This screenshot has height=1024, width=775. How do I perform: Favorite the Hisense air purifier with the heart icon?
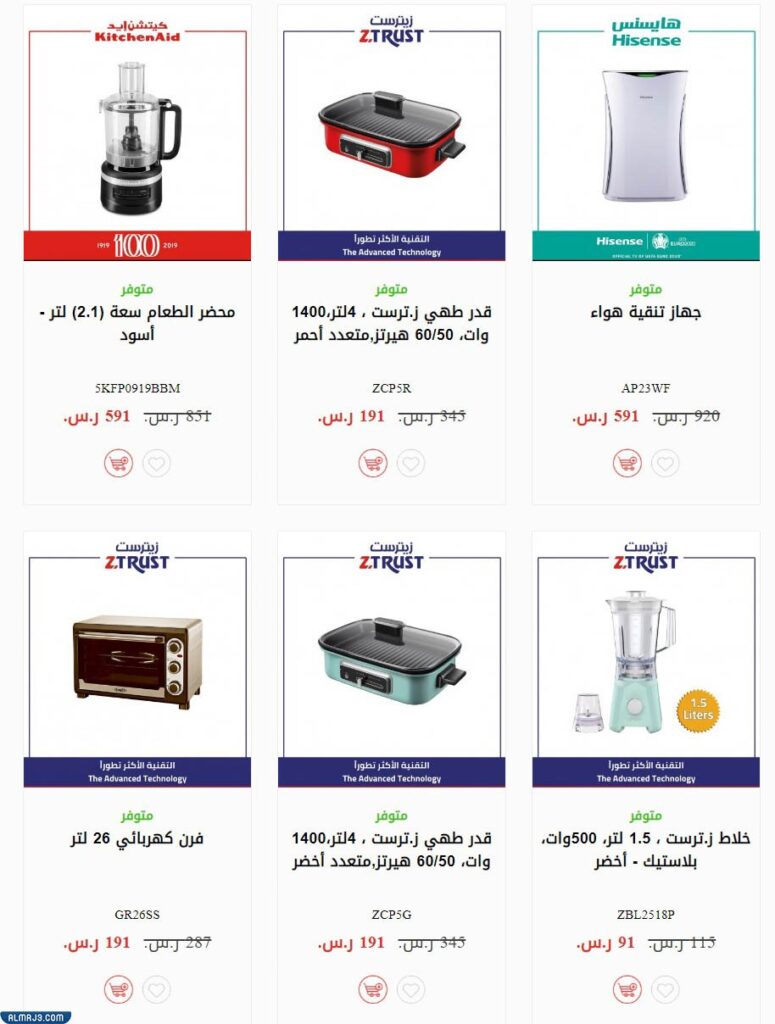point(663,463)
